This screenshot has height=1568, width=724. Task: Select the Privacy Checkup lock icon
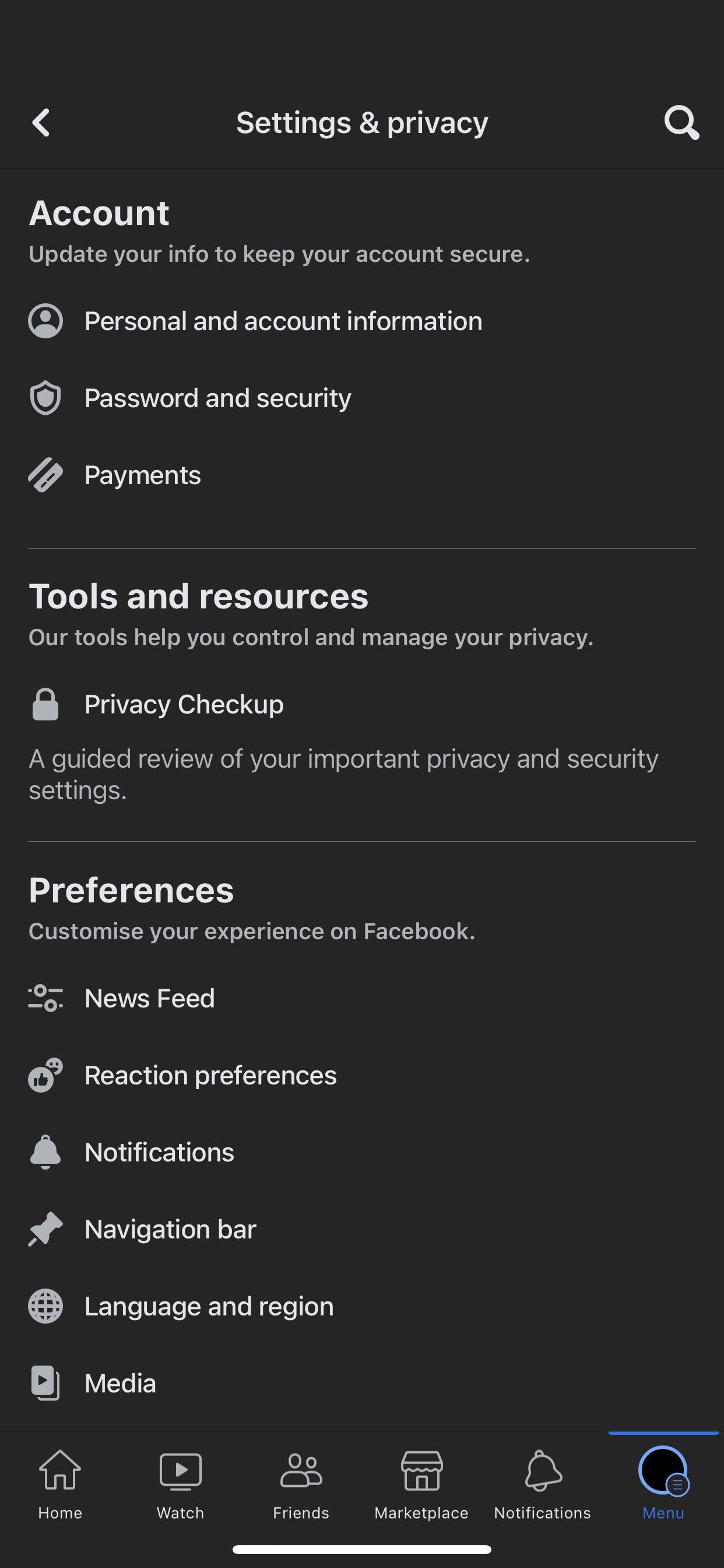pos(45,704)
